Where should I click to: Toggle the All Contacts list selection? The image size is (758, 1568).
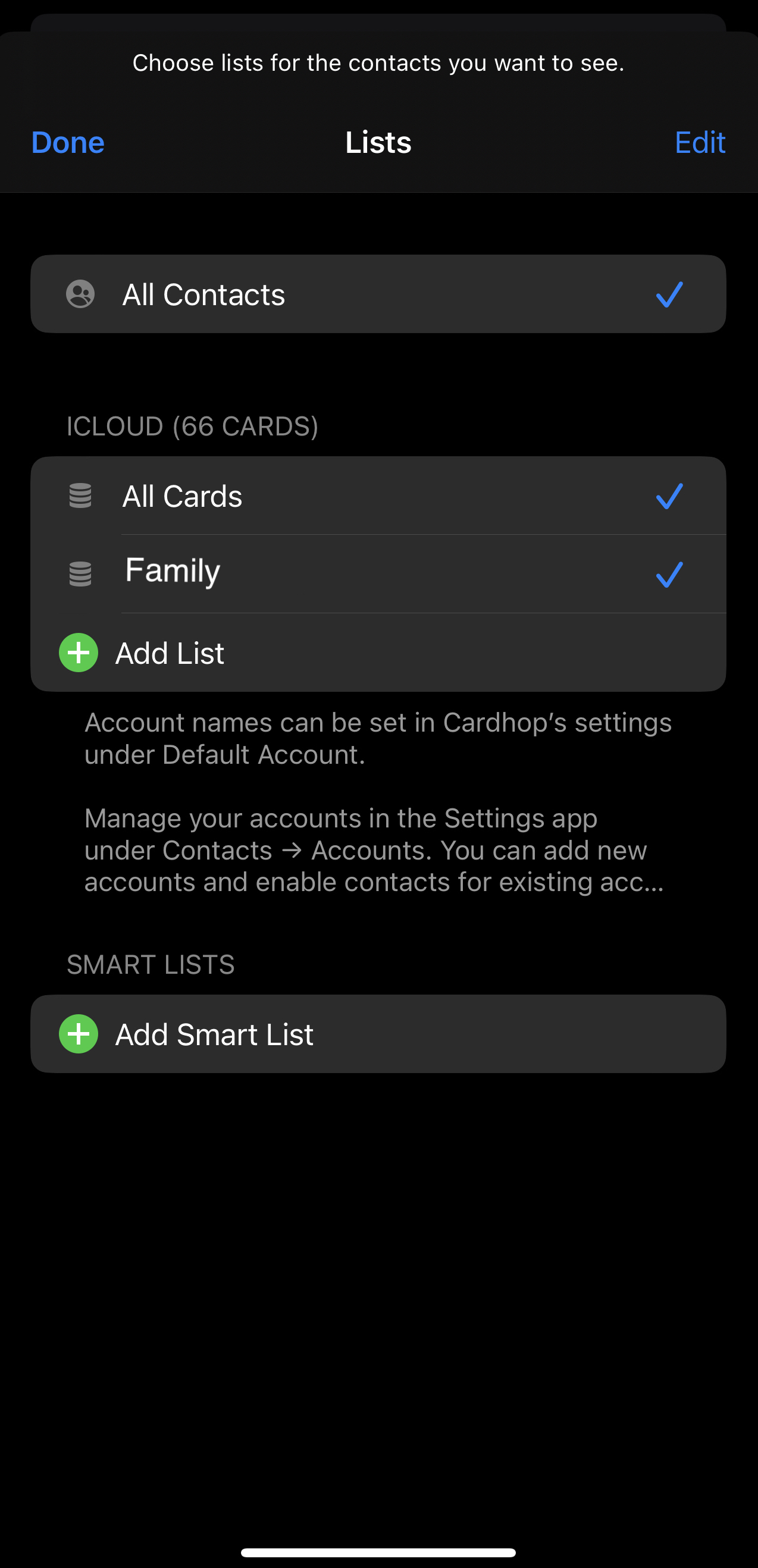click(x=377, y=294)
